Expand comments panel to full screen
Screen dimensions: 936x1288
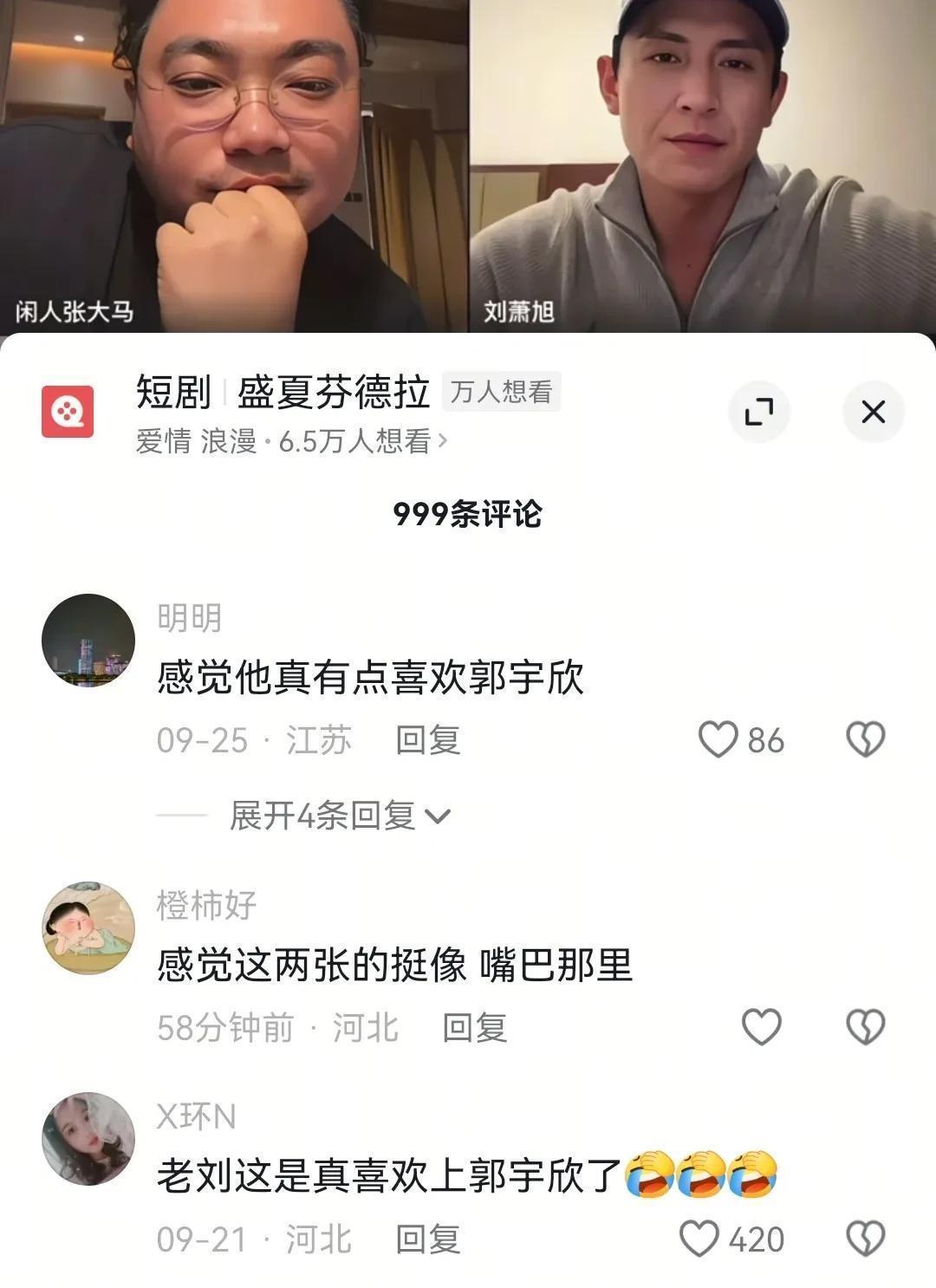758,412
